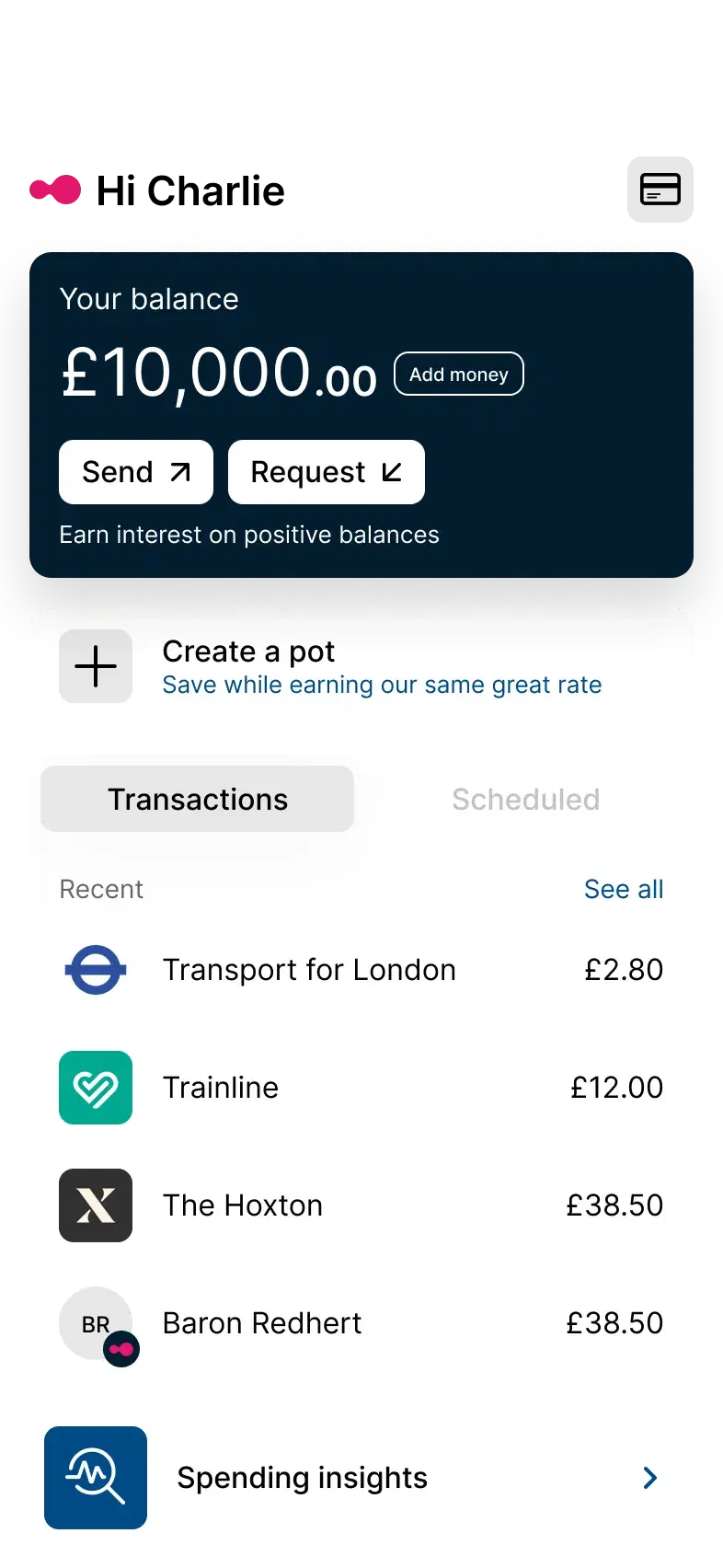Open The Hoxton transaction details
Image resolution: width=723 pixels, height=1568 pixels.
click(x=361, y=1205)
